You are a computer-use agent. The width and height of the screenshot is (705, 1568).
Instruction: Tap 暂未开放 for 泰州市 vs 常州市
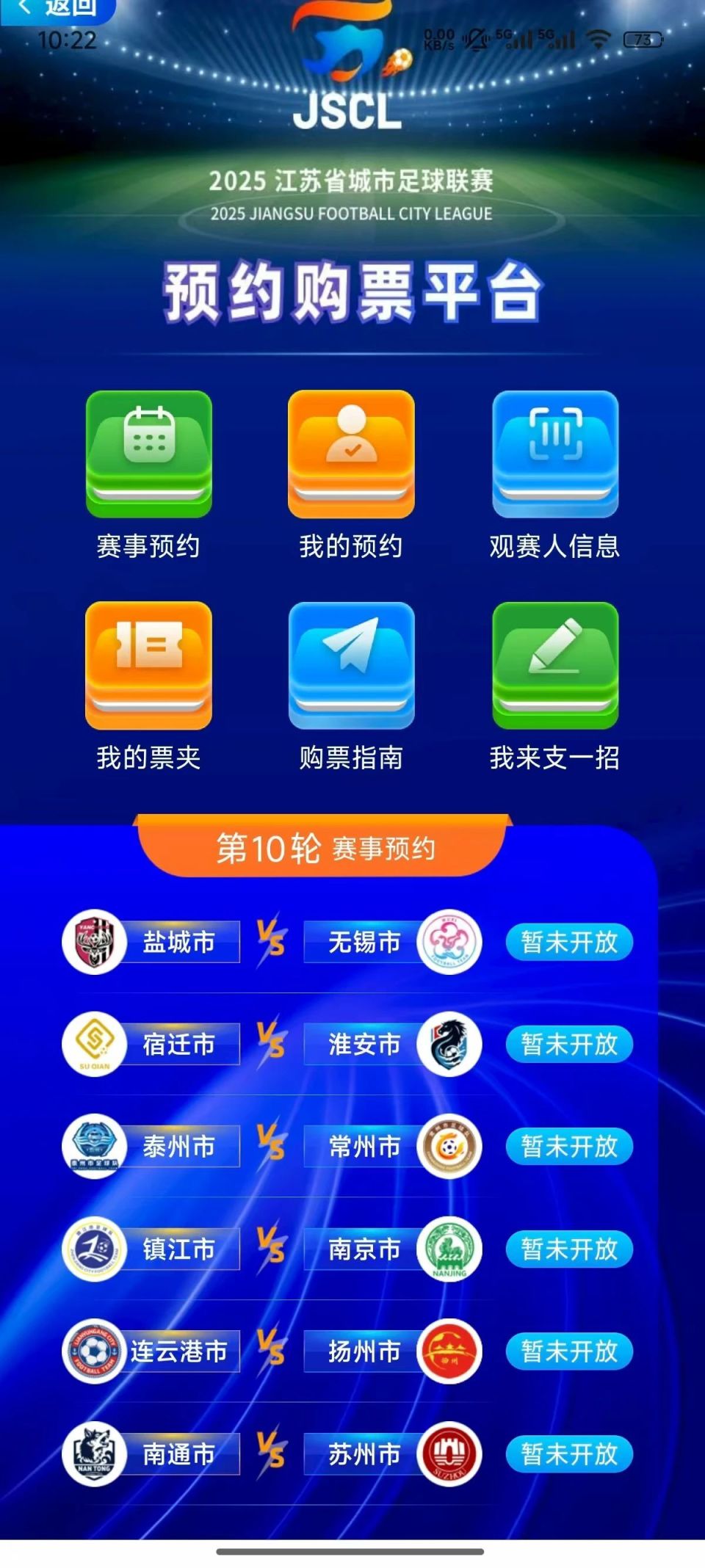tap(569, 1146)
